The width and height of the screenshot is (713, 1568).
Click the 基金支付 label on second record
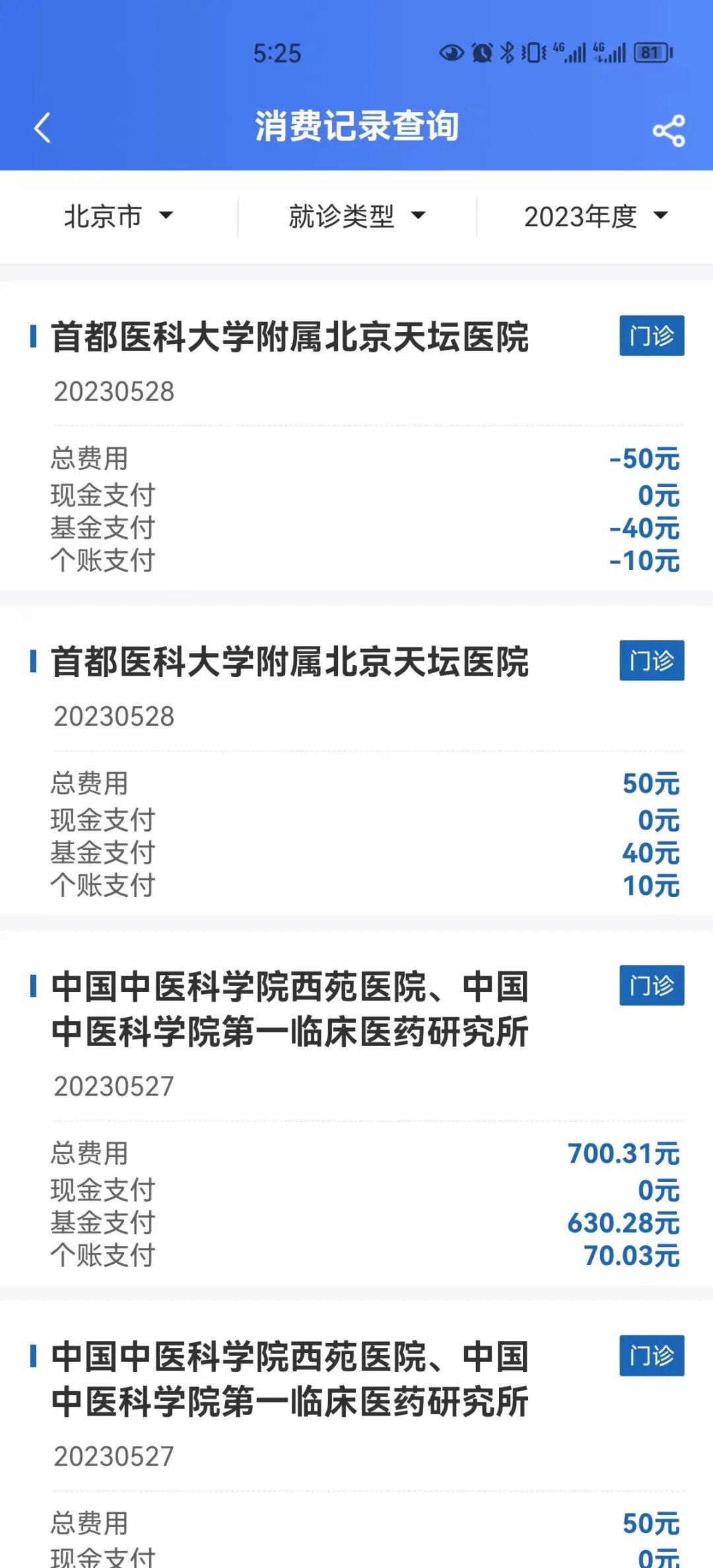(103, 853)
